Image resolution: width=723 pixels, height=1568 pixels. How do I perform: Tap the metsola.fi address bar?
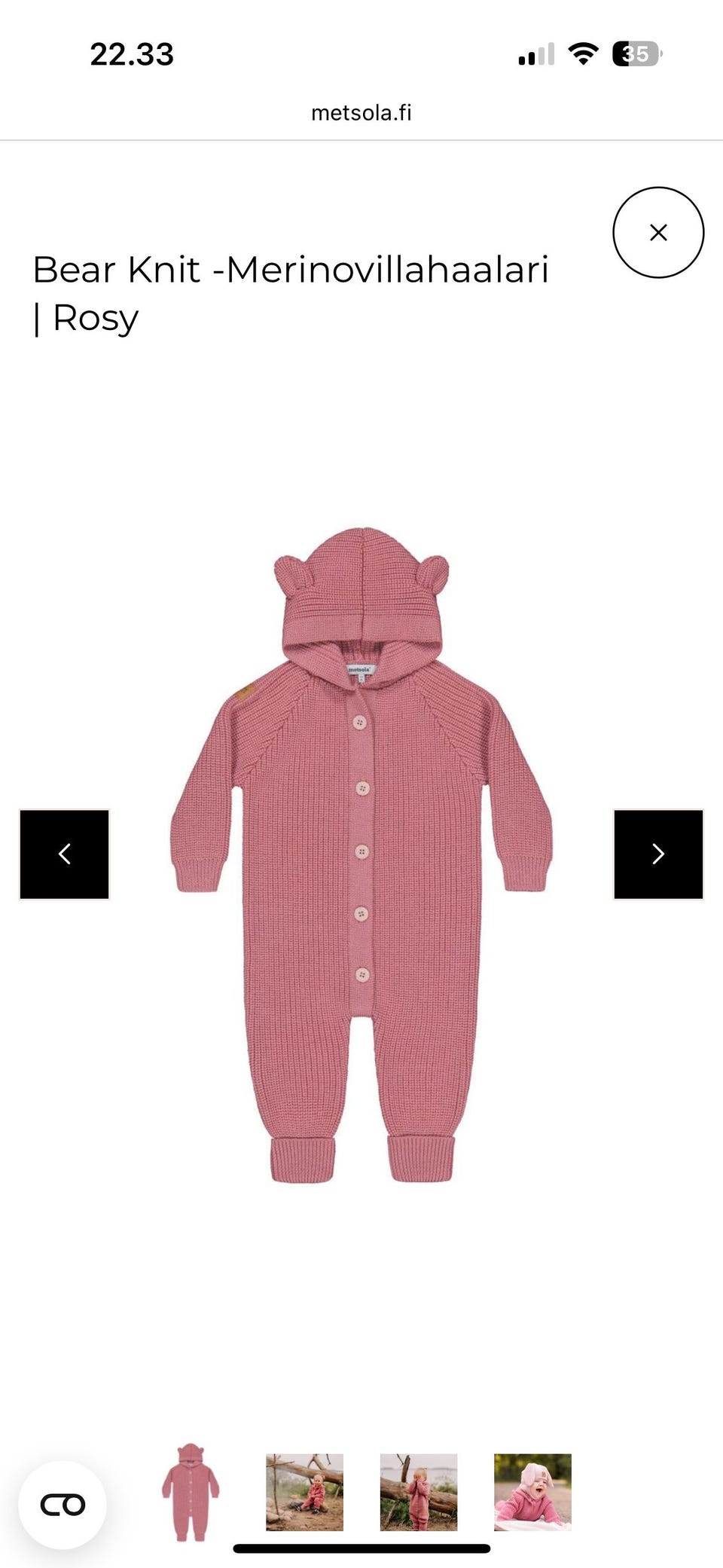[361, 113]
